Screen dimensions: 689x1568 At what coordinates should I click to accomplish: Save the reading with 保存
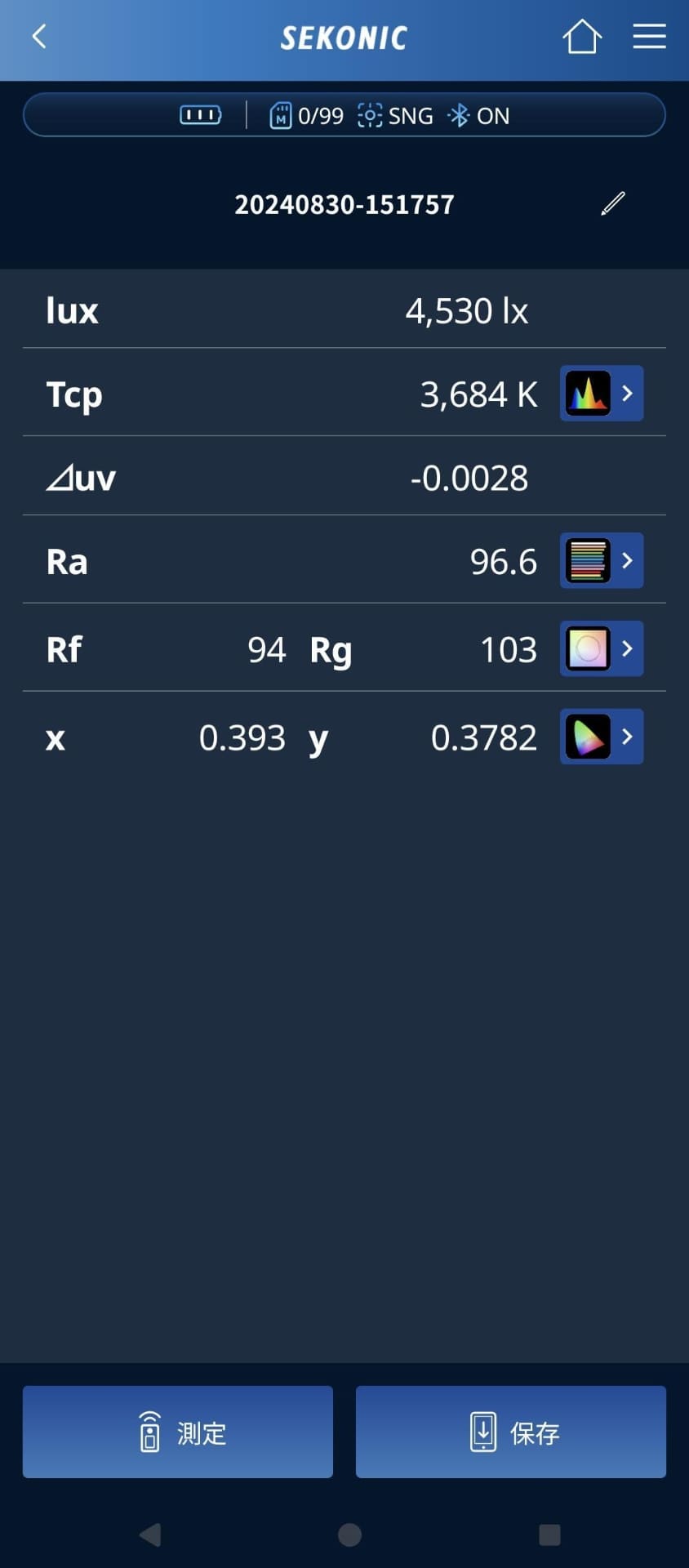coord(511,1432)
